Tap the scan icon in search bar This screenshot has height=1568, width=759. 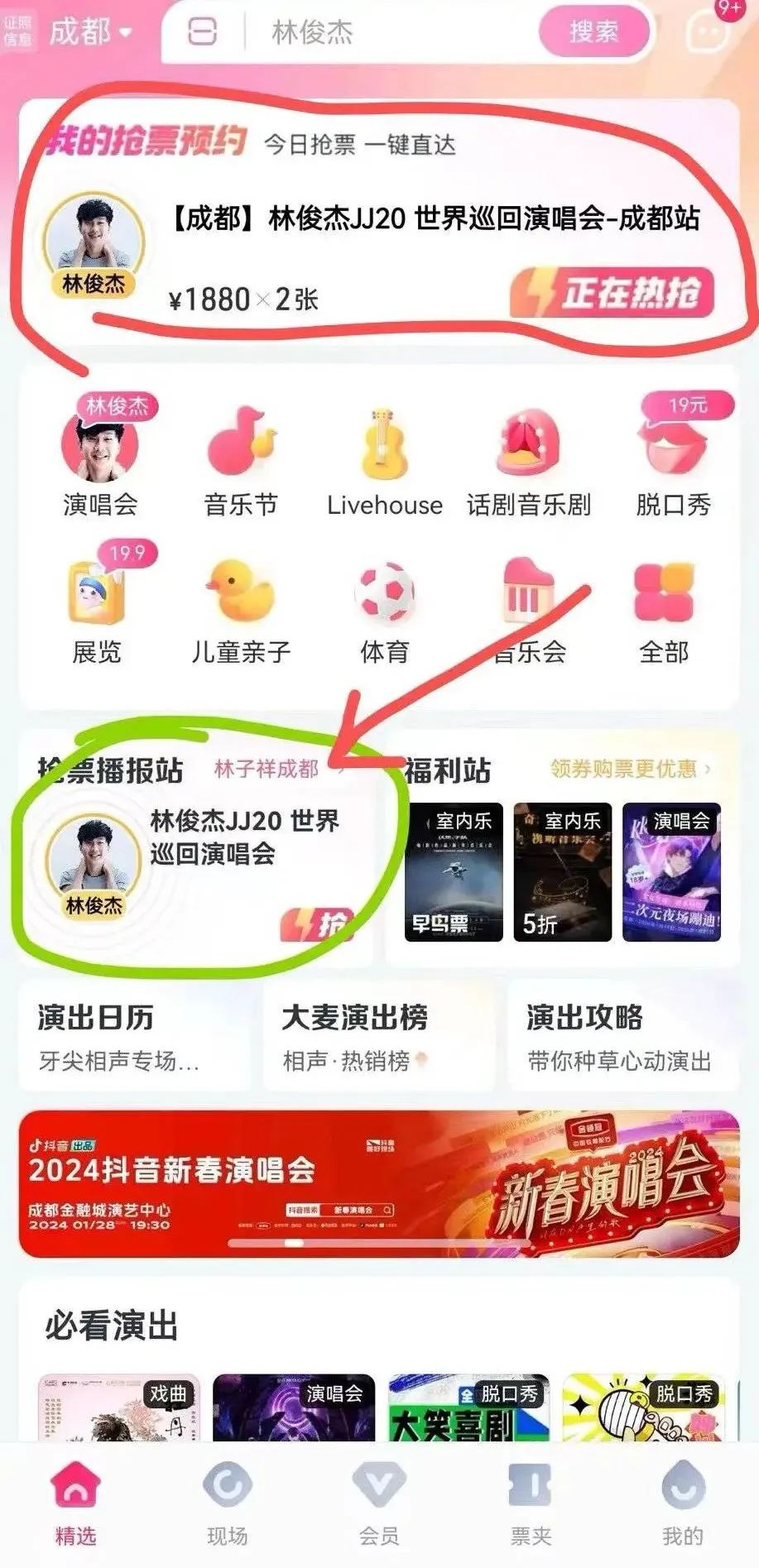(203, 33)
